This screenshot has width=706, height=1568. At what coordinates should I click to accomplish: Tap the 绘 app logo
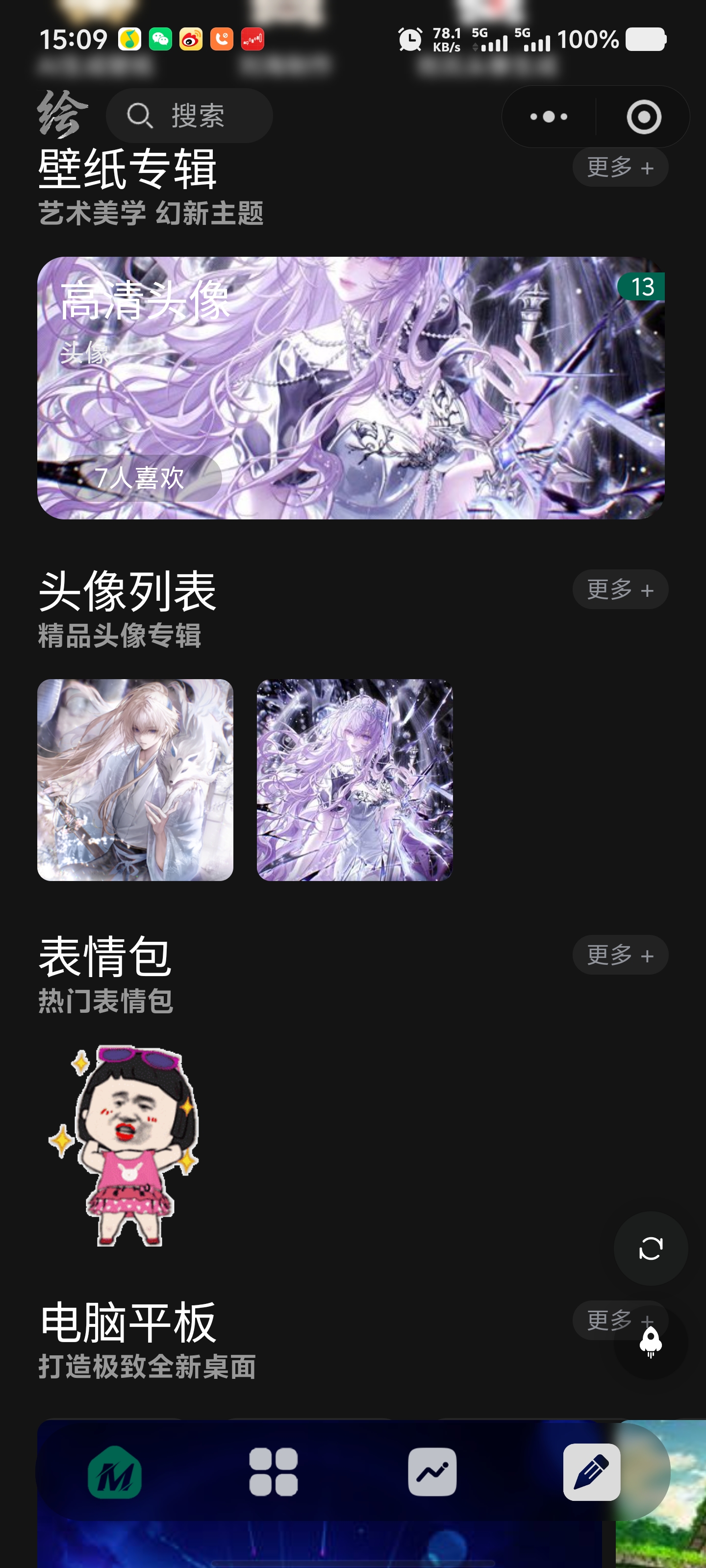coord(63,113)
